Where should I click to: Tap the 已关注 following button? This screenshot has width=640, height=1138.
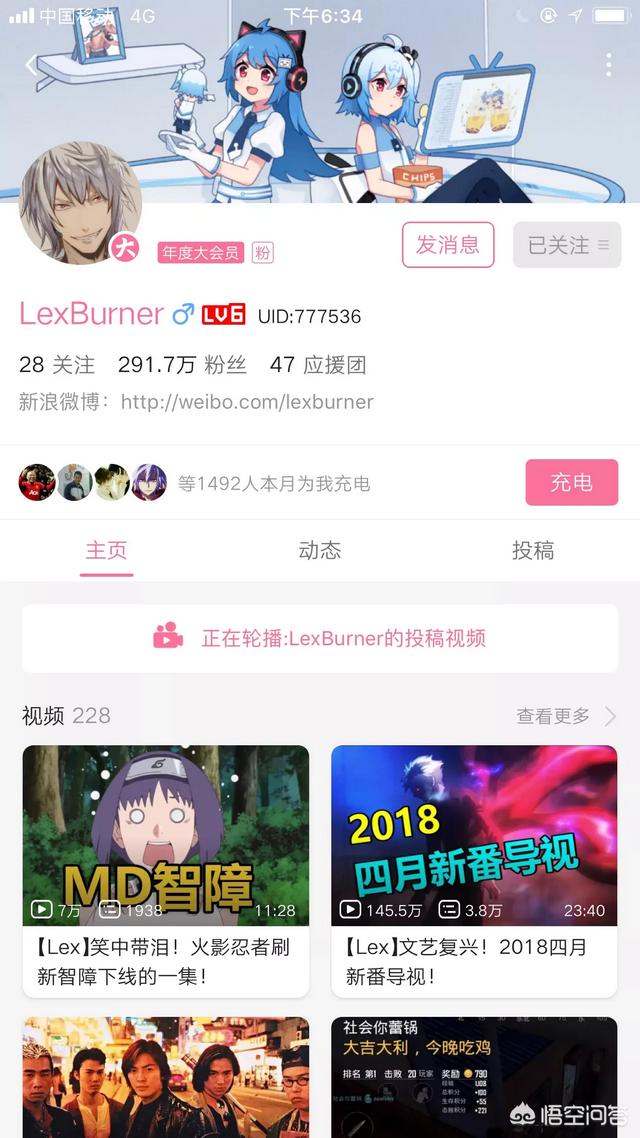click(567, 245)
